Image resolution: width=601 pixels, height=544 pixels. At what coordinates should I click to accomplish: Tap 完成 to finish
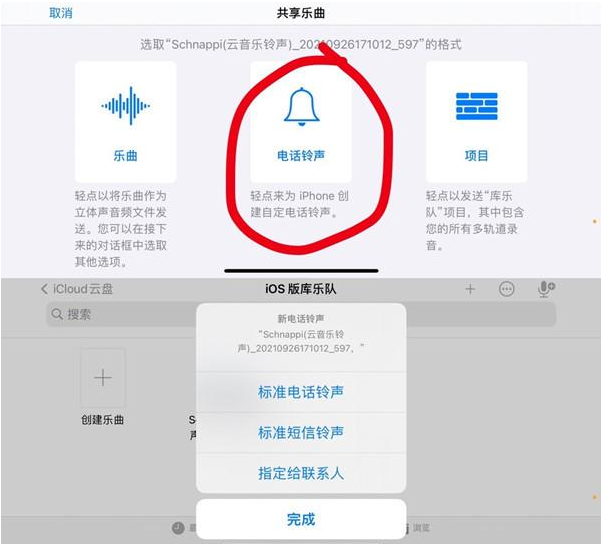301,519
